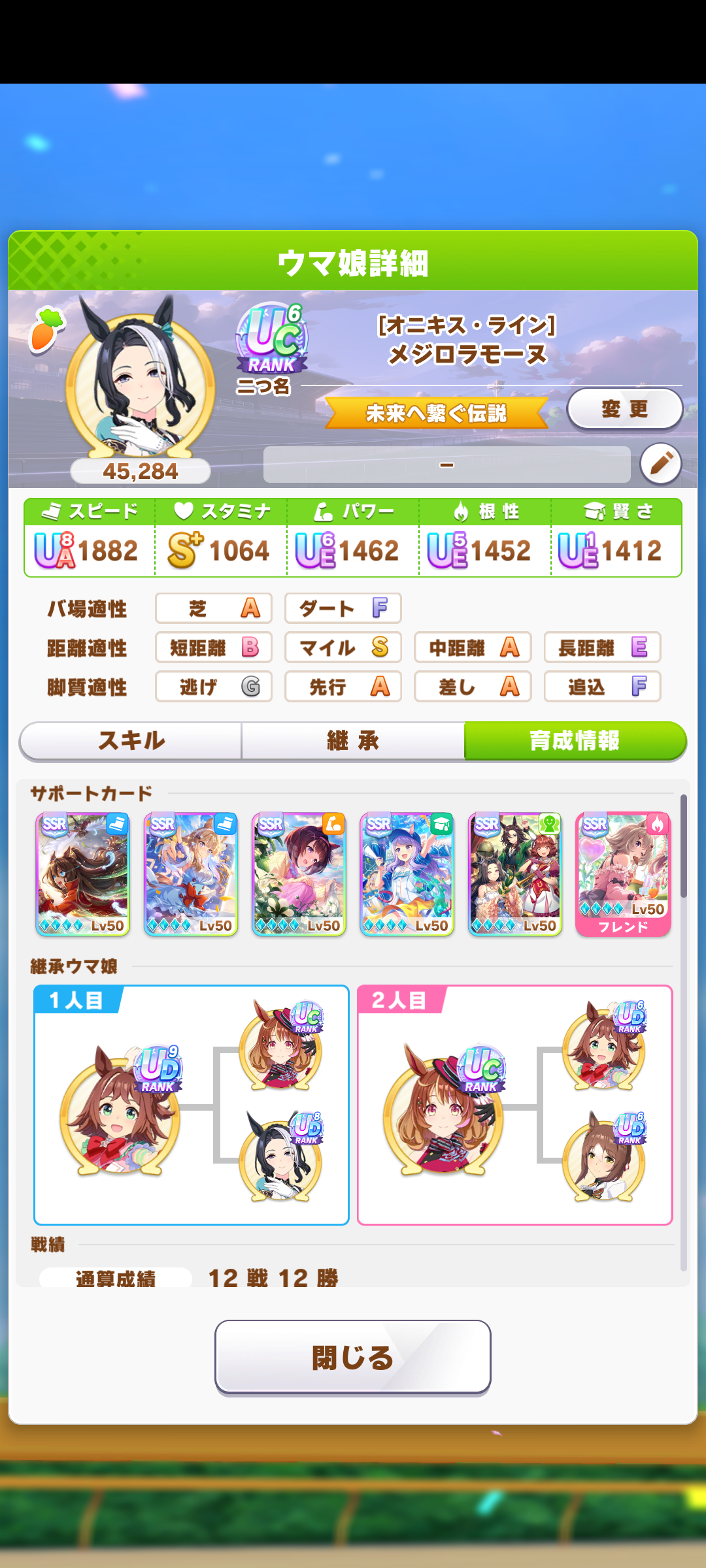View the wisdom support card

tap(407, 874)
